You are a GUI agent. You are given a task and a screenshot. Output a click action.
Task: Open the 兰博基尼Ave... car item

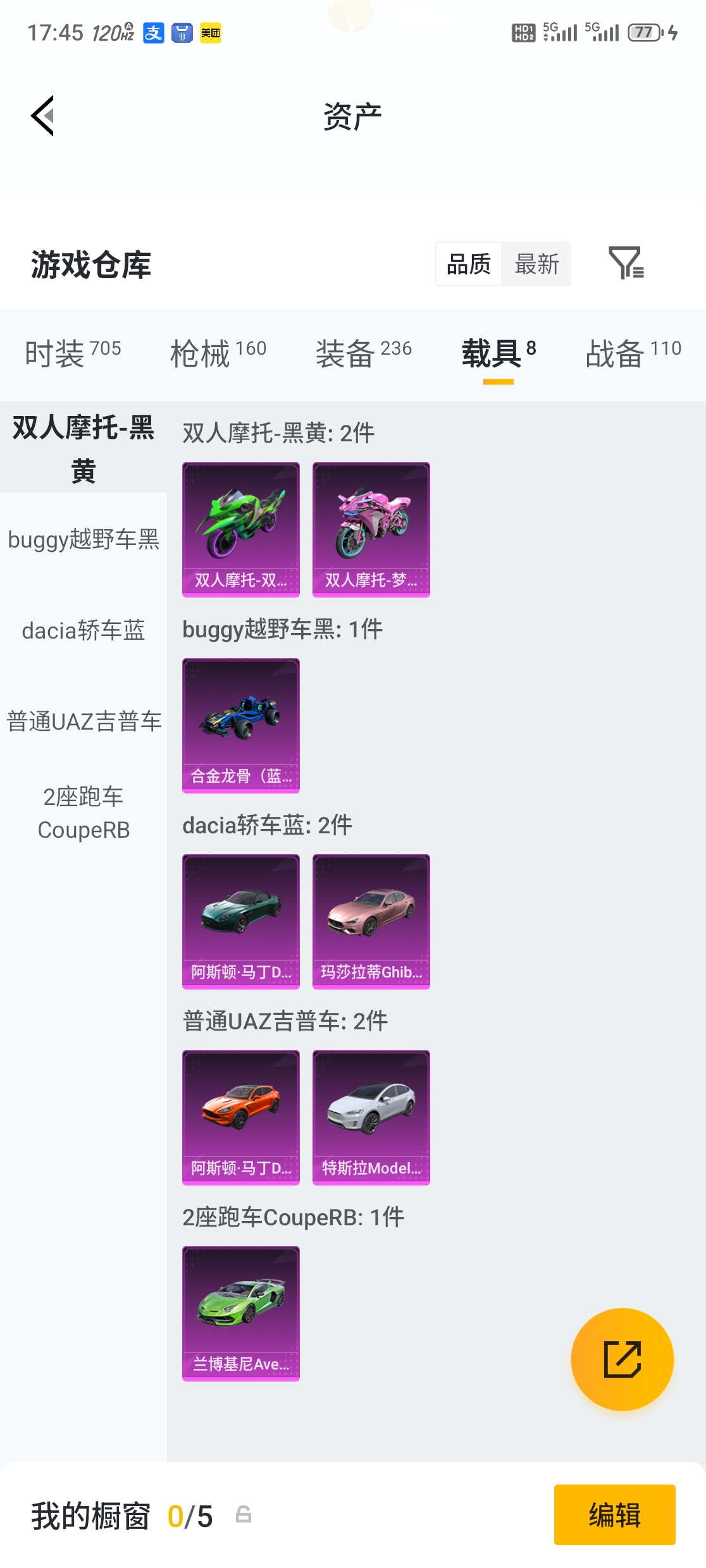(x=241, y=1313)
